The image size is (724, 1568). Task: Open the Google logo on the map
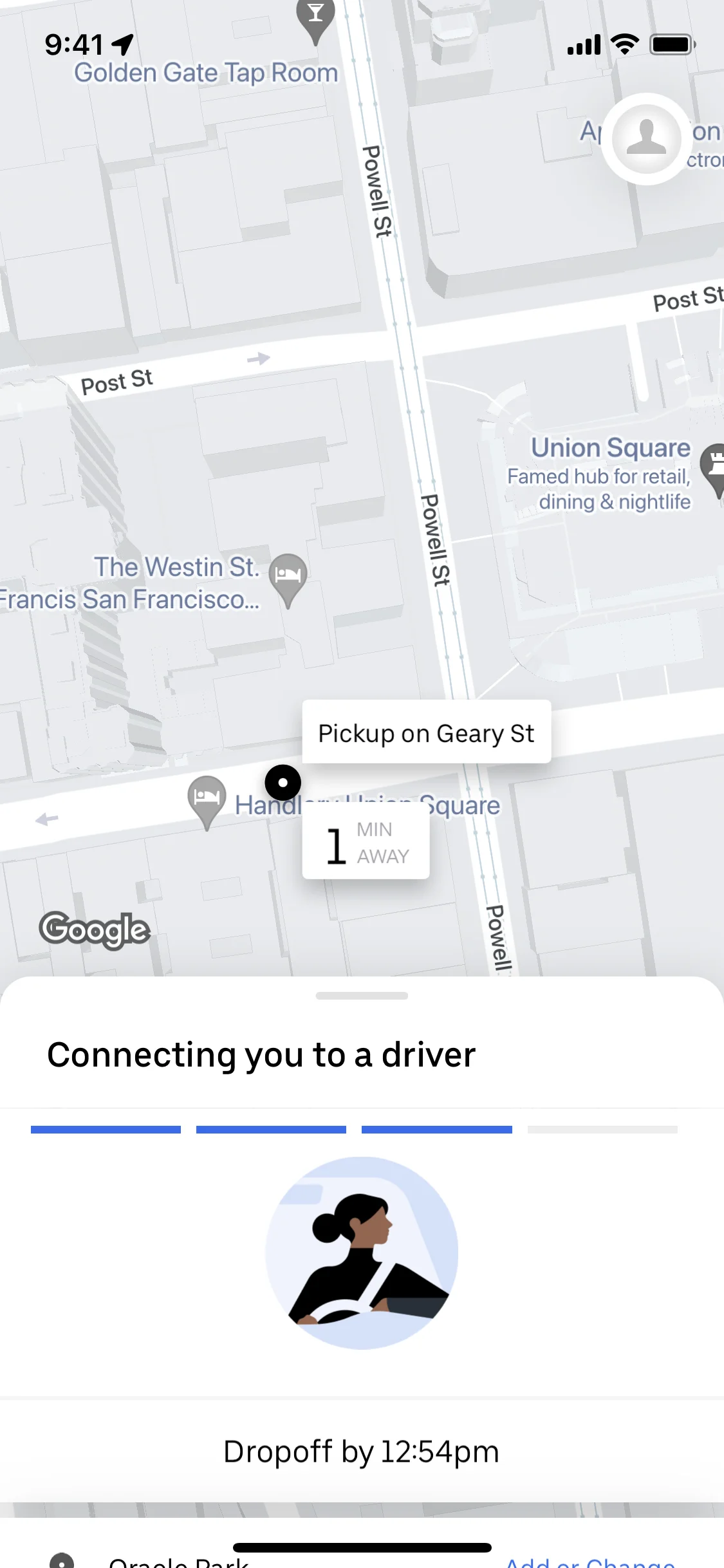[x=94, y=930]
